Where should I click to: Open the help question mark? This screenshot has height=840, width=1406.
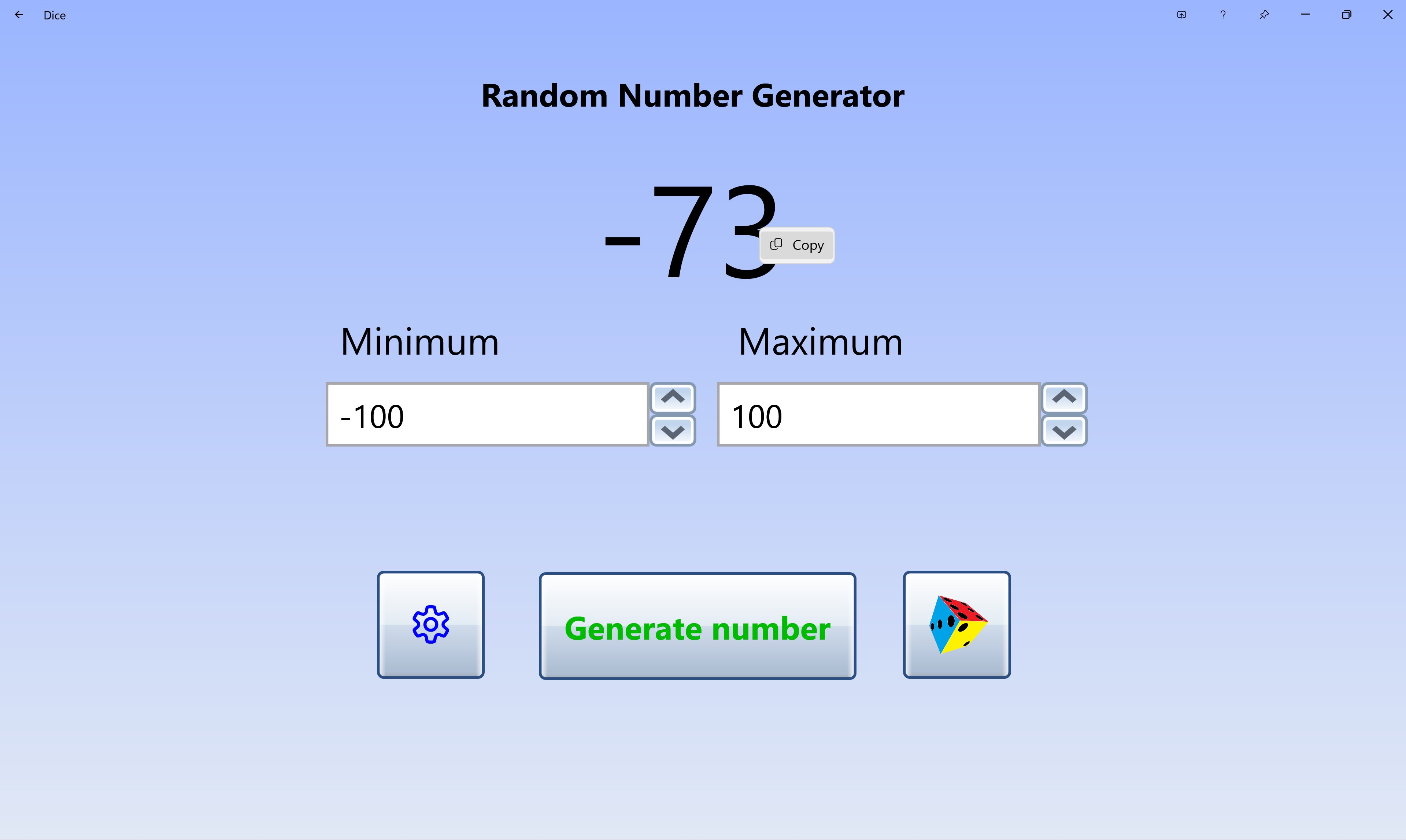[x=1223, y=15]
